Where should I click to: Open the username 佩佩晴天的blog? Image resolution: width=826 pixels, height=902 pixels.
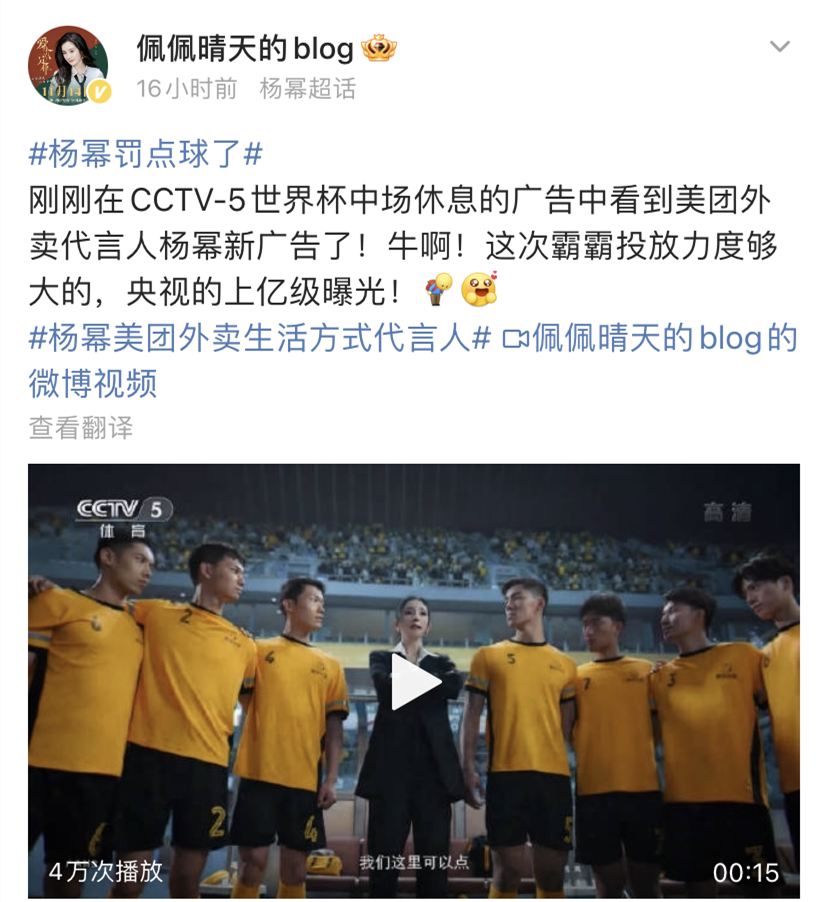[245, 47]
